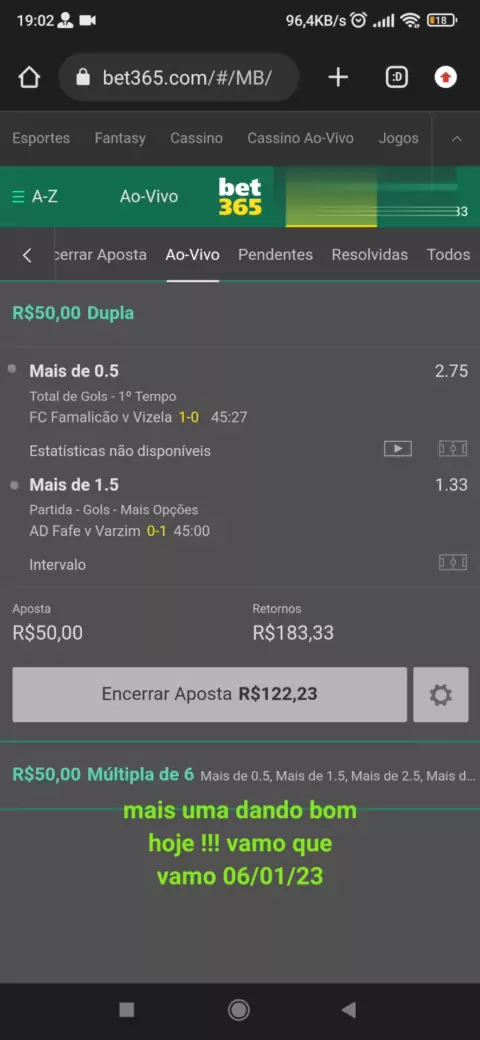The height and width of the screenshot is (1040, 480).
Task: Show the Resolvidas bets tab
Action: [x=370, y=255]
